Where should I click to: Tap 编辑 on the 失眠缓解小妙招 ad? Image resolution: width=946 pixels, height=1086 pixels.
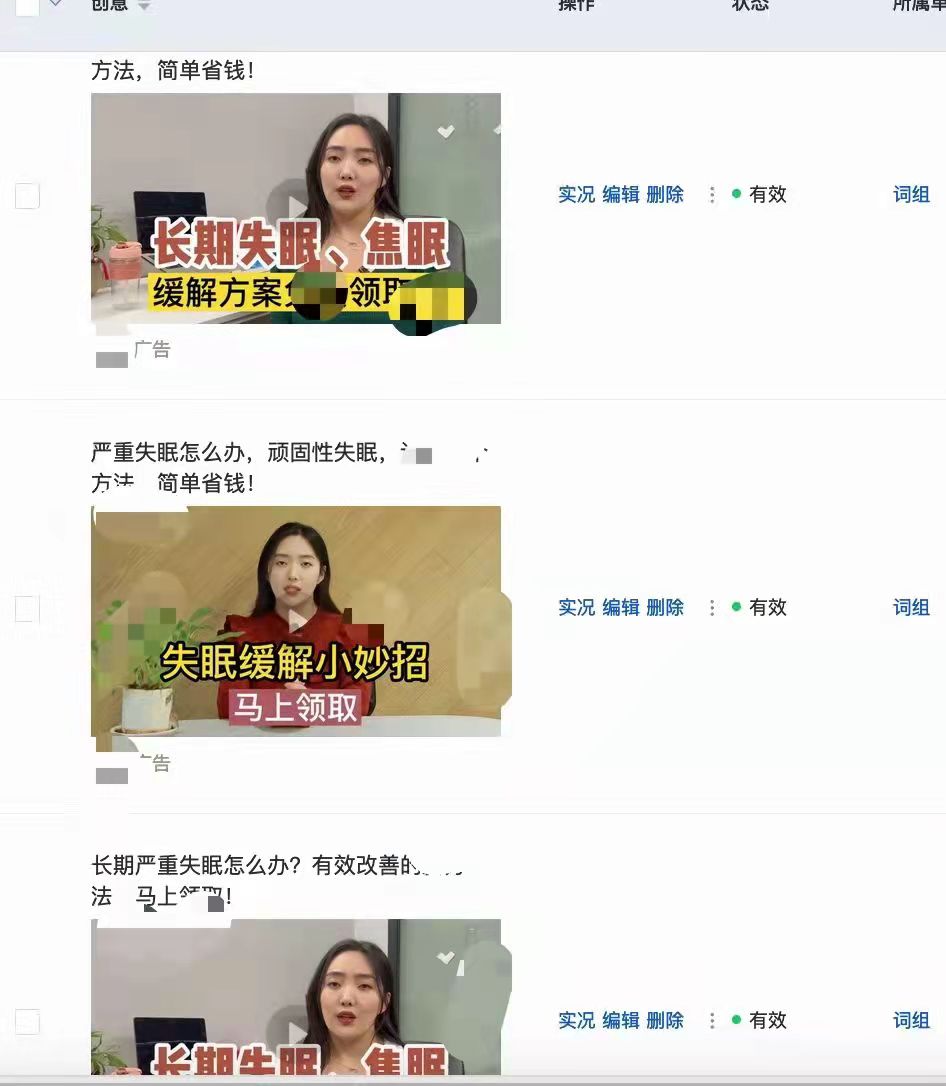[620, 608]
